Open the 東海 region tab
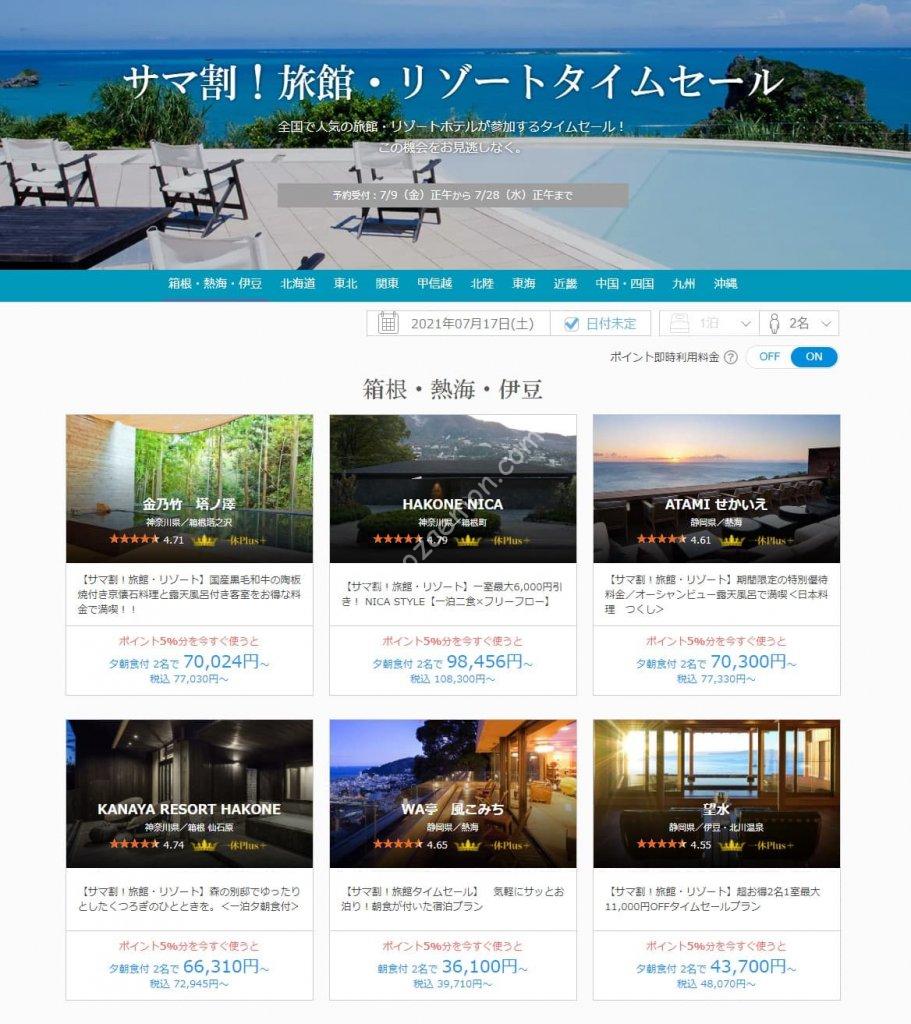The height and width of the screenshot is (1024, 911). [x=524, y=284]
